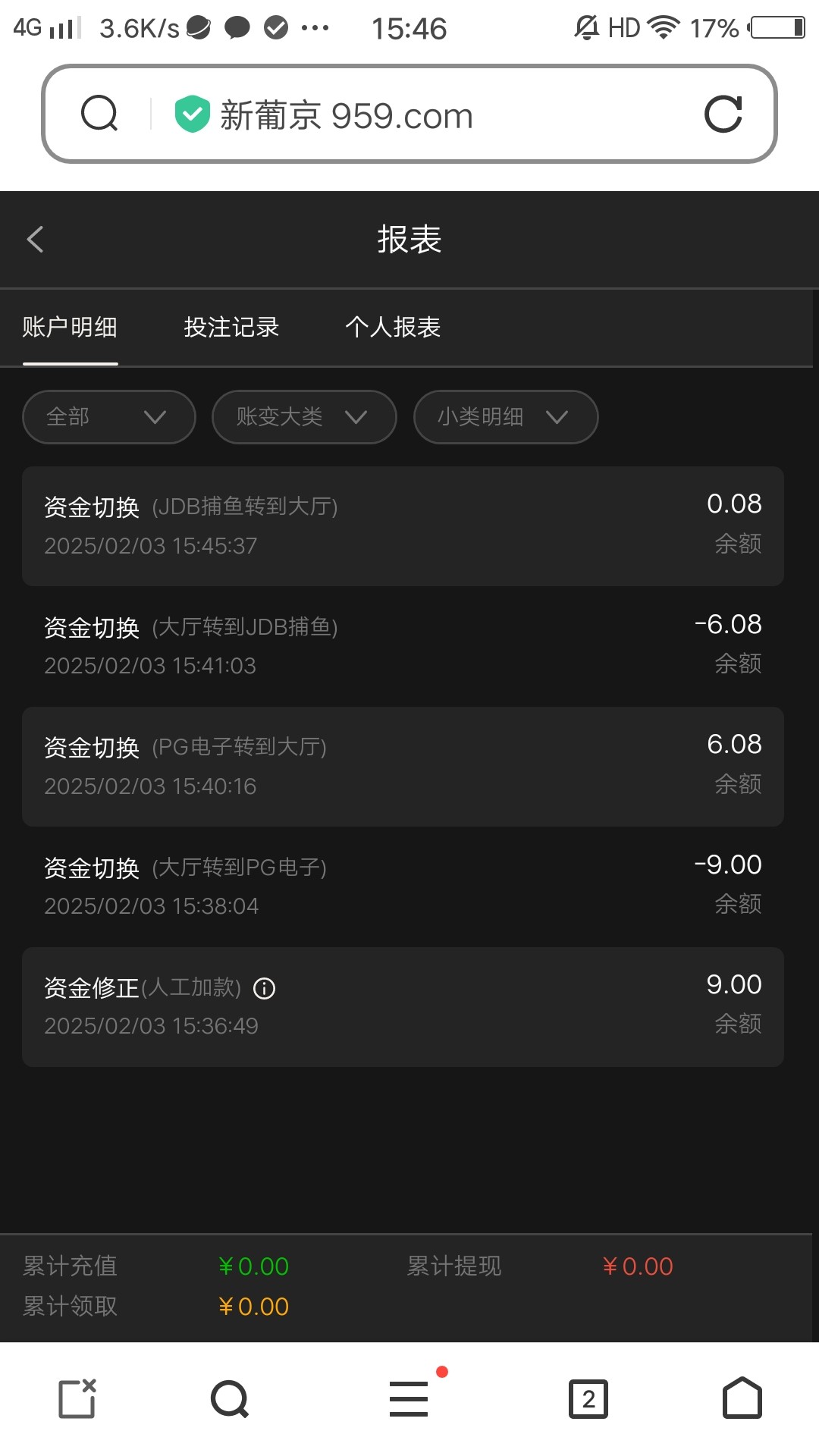Open the PG电子转到大厅 record of 6.08
Screen dimensions: 819x1456
tap(403, 766)
